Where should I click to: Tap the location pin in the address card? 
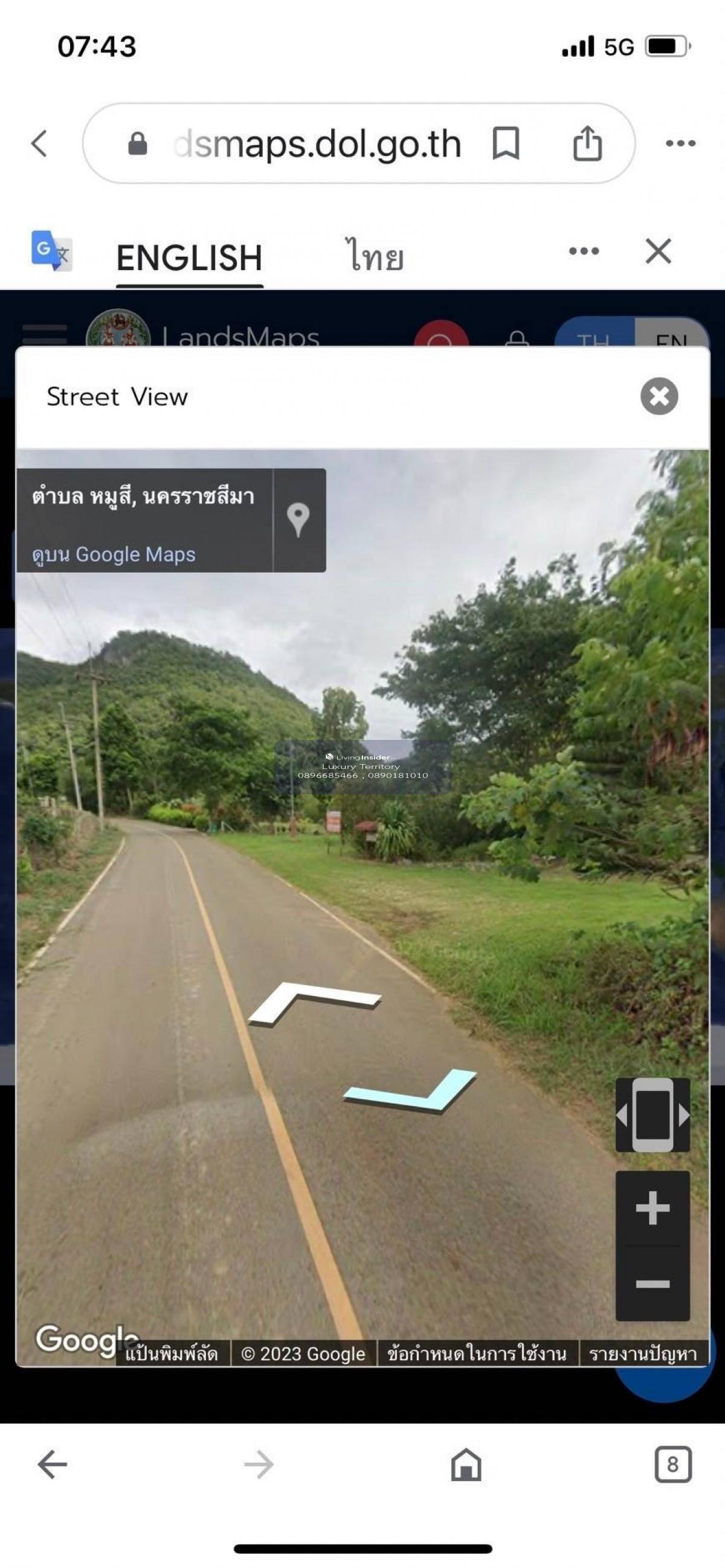pos(298,520)
